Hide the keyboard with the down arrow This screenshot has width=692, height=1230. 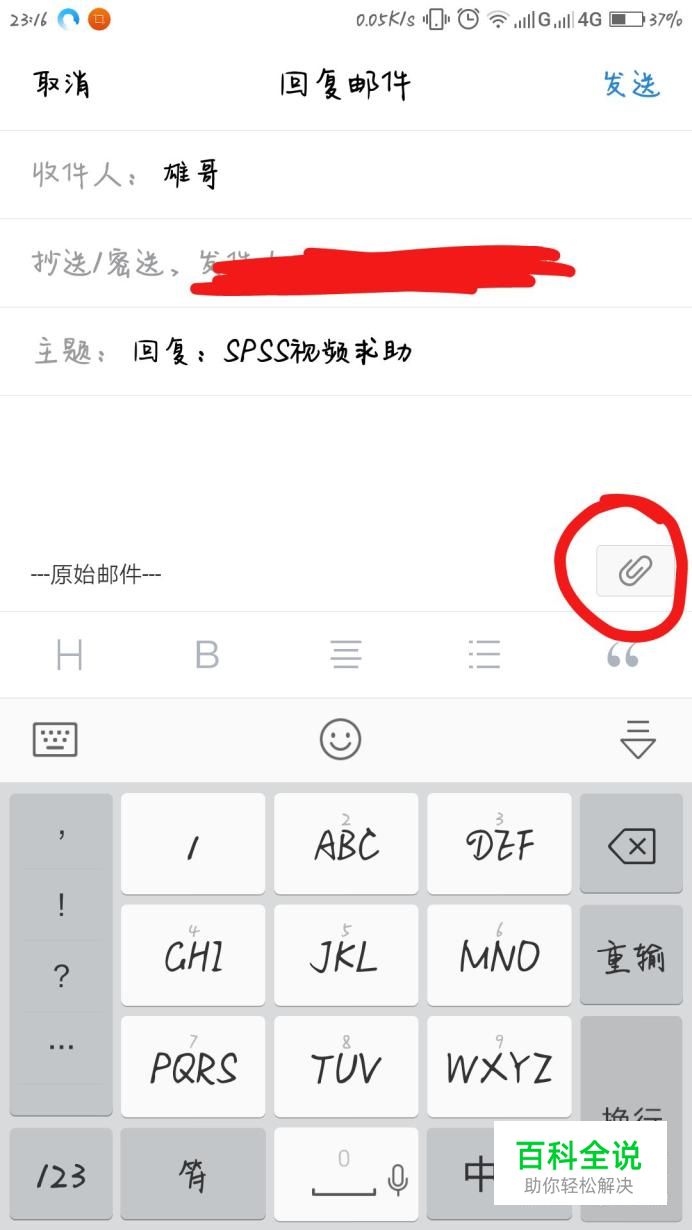pos(637,740)
